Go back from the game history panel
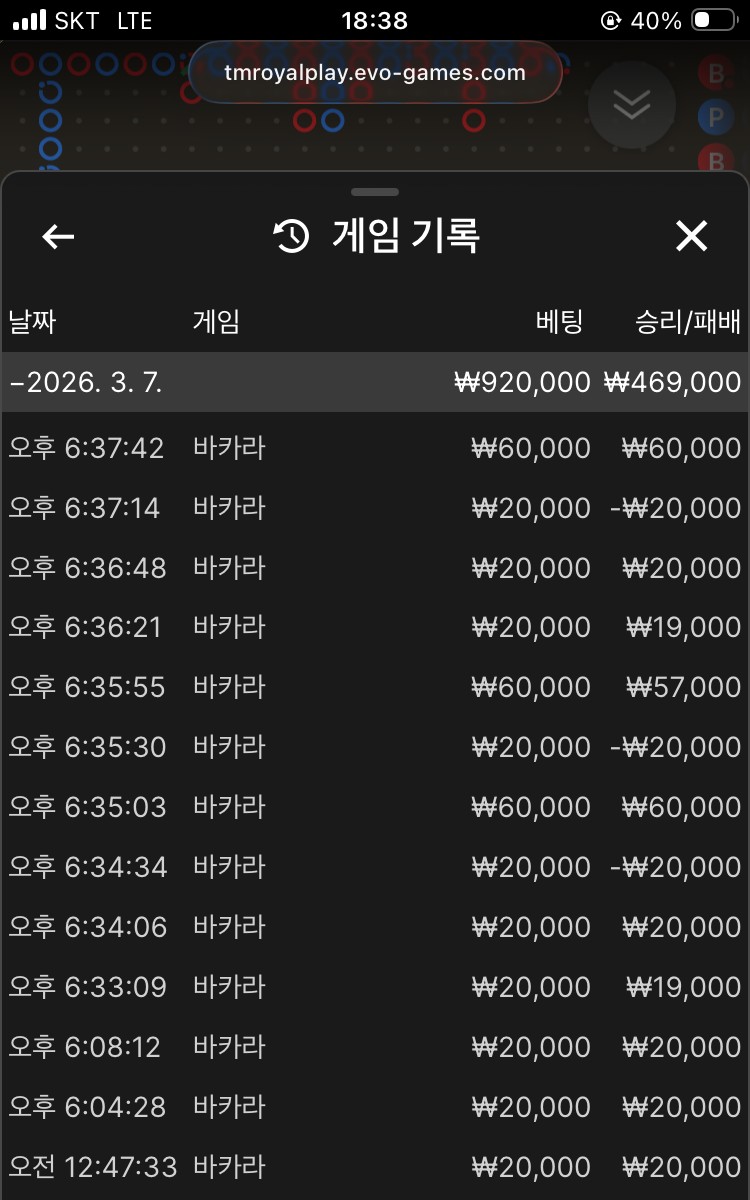Screen dimensions: 750x1200 (58, 236)
